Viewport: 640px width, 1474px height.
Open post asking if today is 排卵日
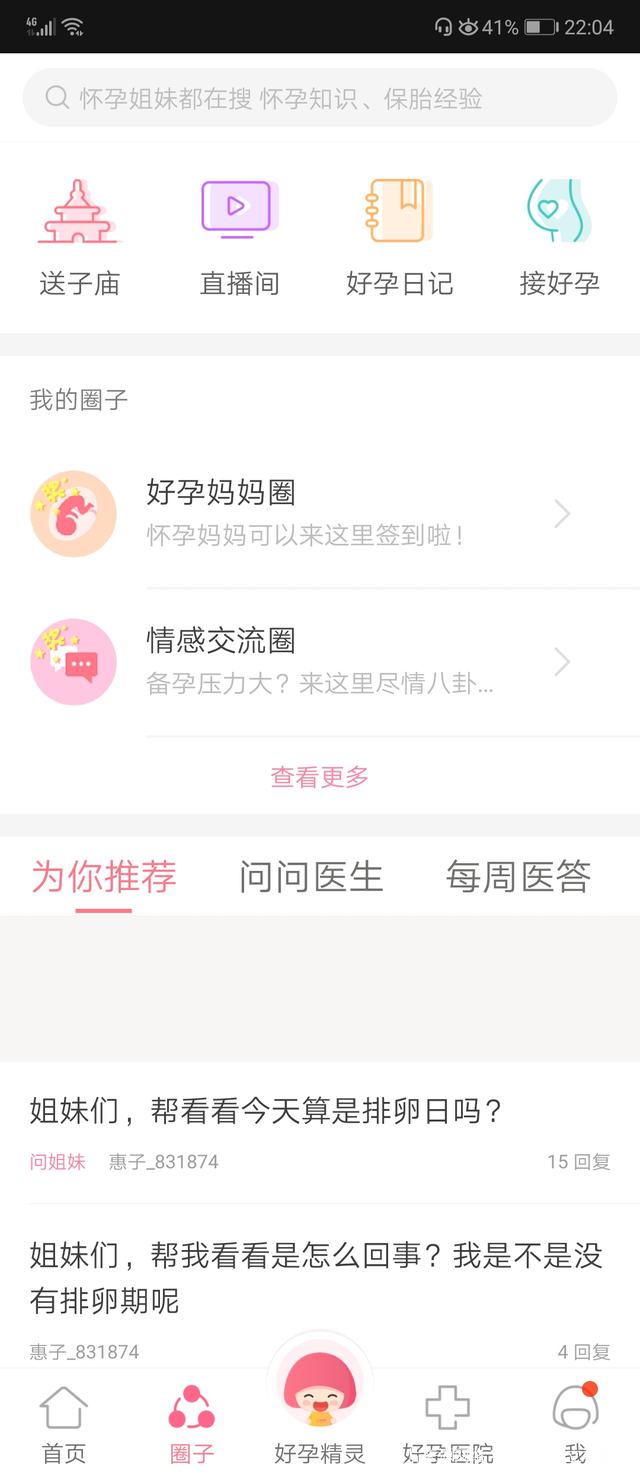coord(266,1111)
